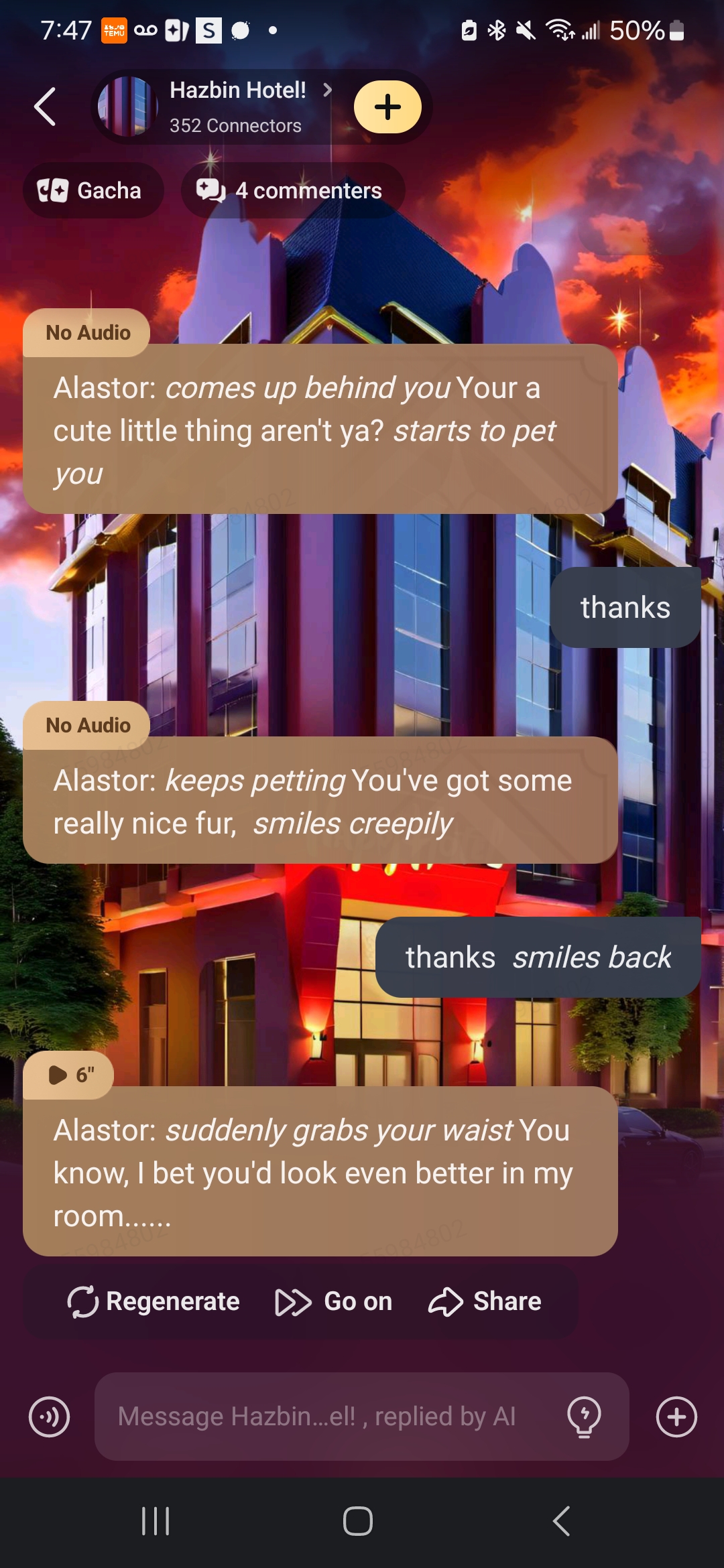Tap the yellow plus connect button
The height and width of the screenshot is (1568, 724).
click(387, 107)
